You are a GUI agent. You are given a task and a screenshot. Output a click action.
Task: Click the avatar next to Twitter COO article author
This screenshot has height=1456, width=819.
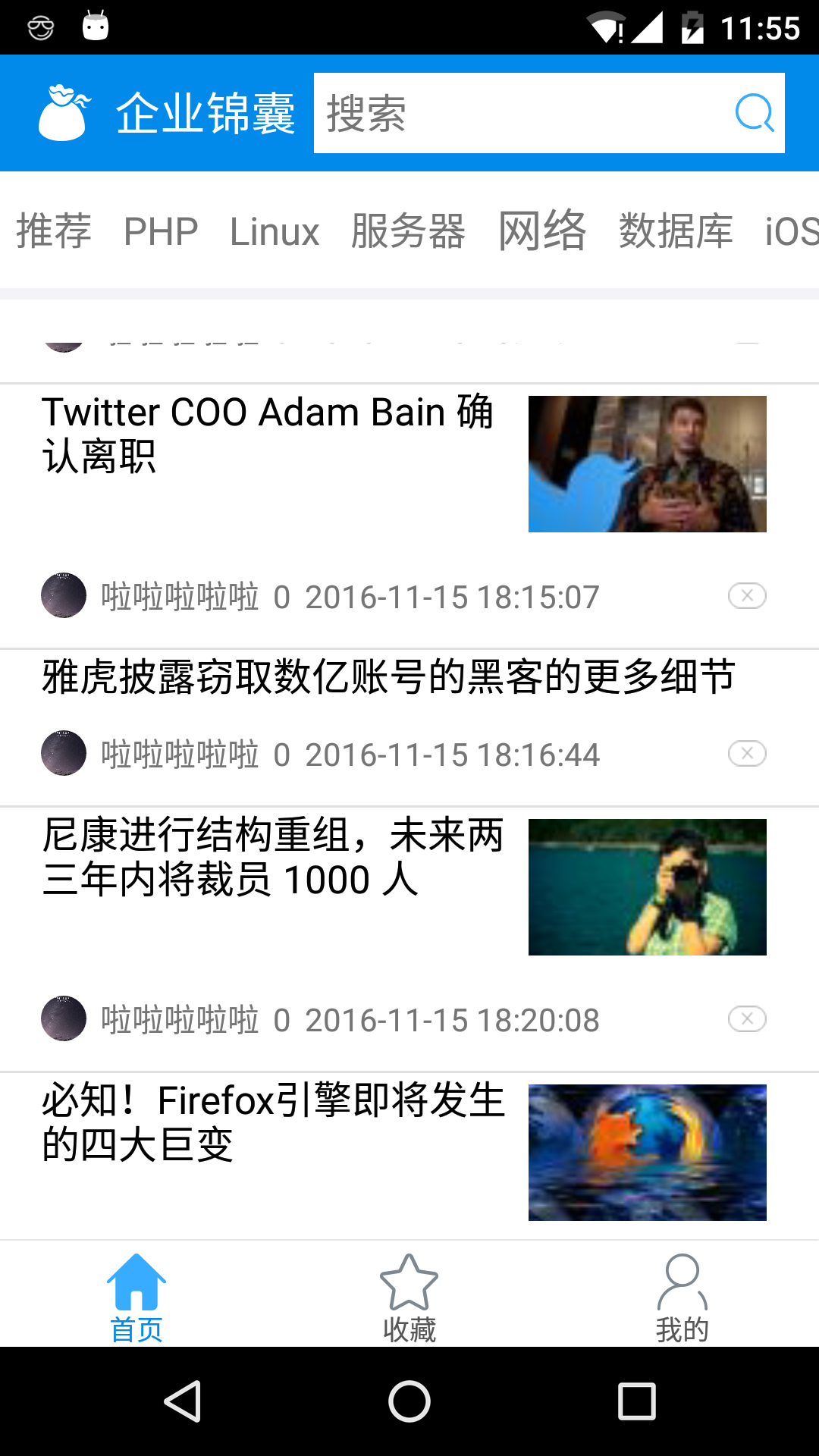click(64, 596)
